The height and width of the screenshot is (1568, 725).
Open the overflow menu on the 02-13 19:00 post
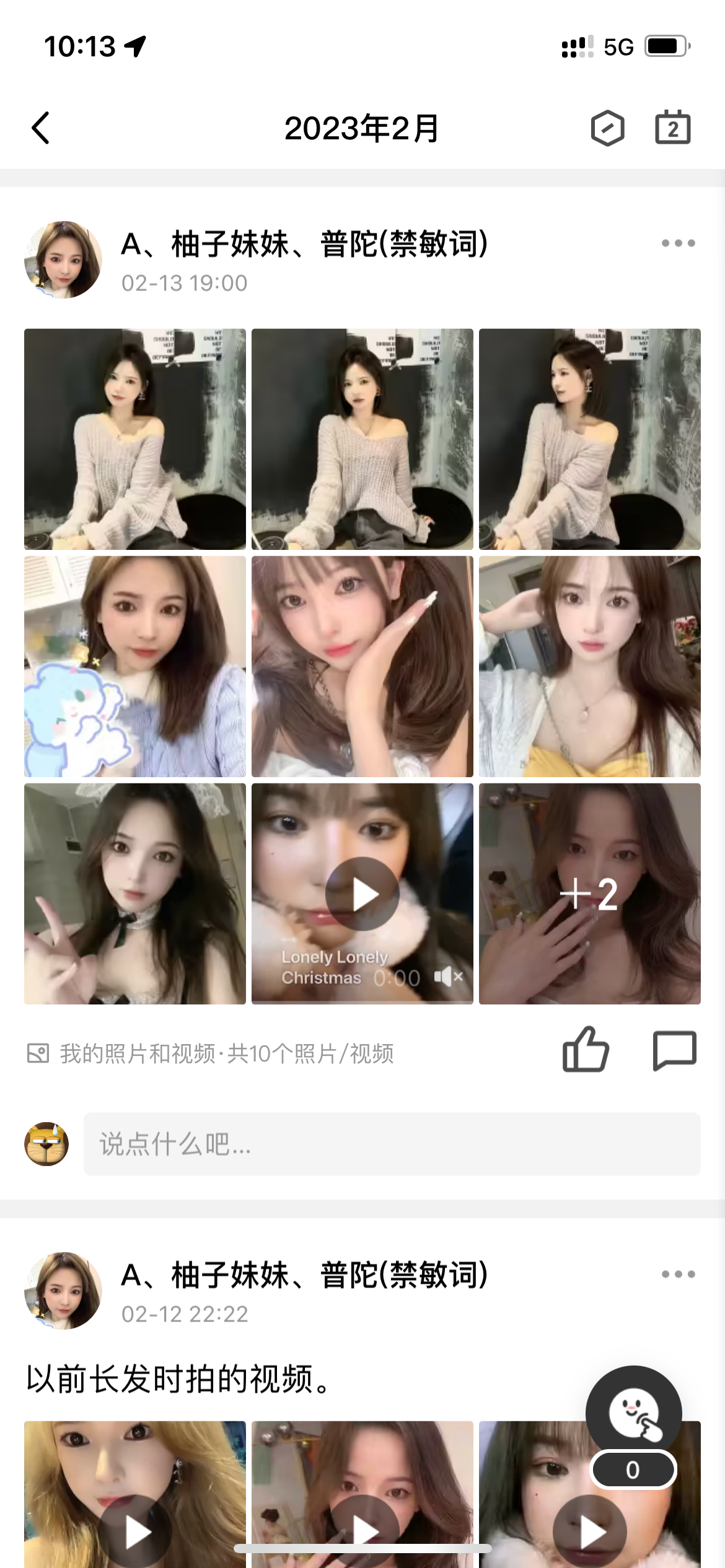[678, 243]
